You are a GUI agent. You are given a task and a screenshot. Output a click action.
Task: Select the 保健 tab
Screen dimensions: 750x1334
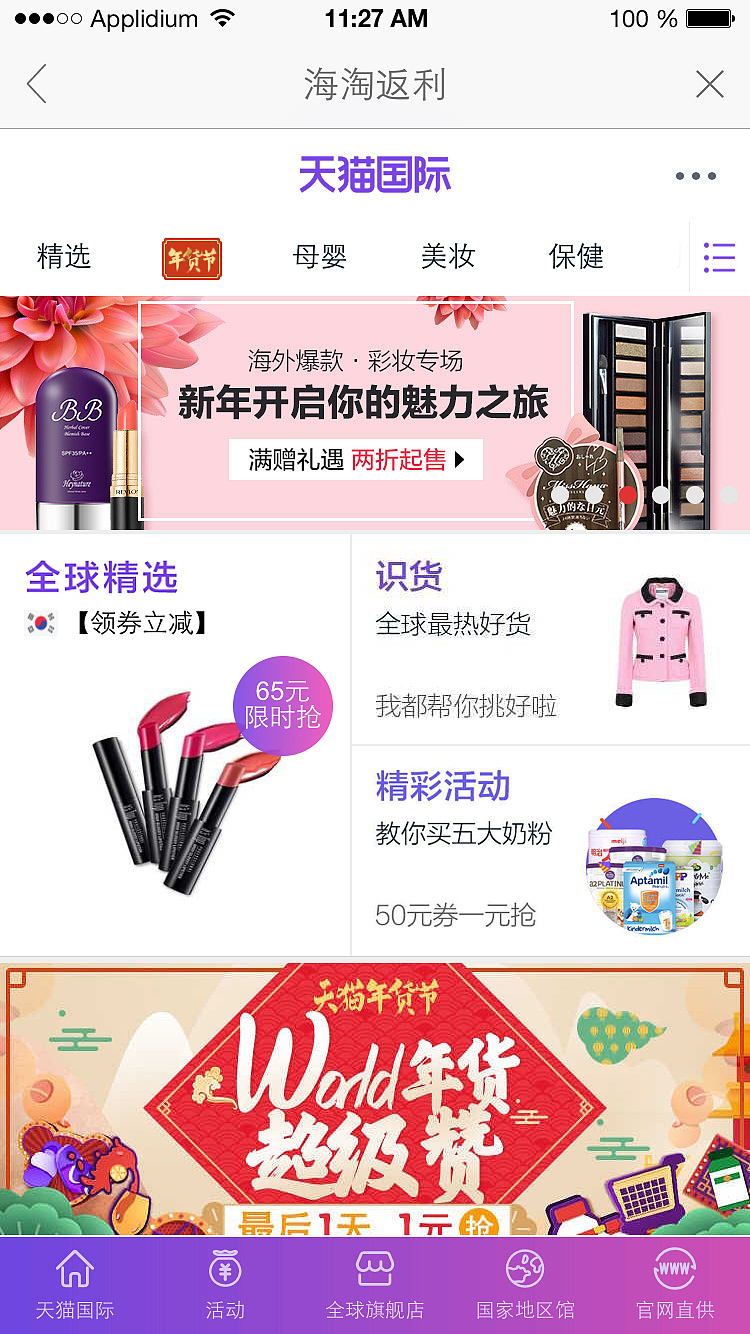click(x=577, y=257)
